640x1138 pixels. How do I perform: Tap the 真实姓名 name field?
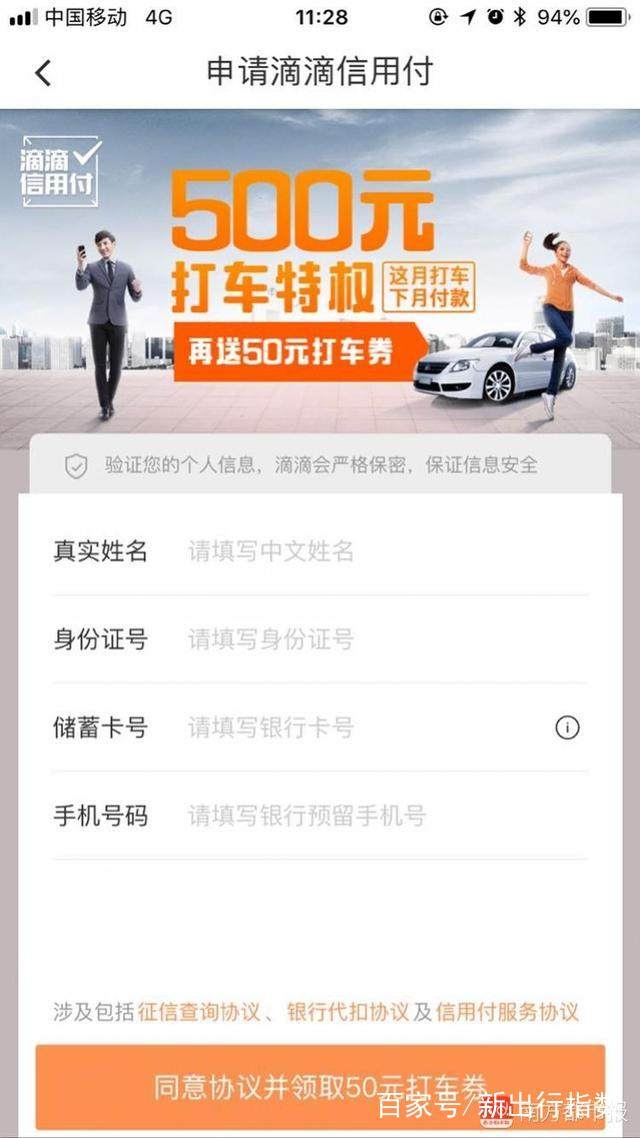point(380,551)
